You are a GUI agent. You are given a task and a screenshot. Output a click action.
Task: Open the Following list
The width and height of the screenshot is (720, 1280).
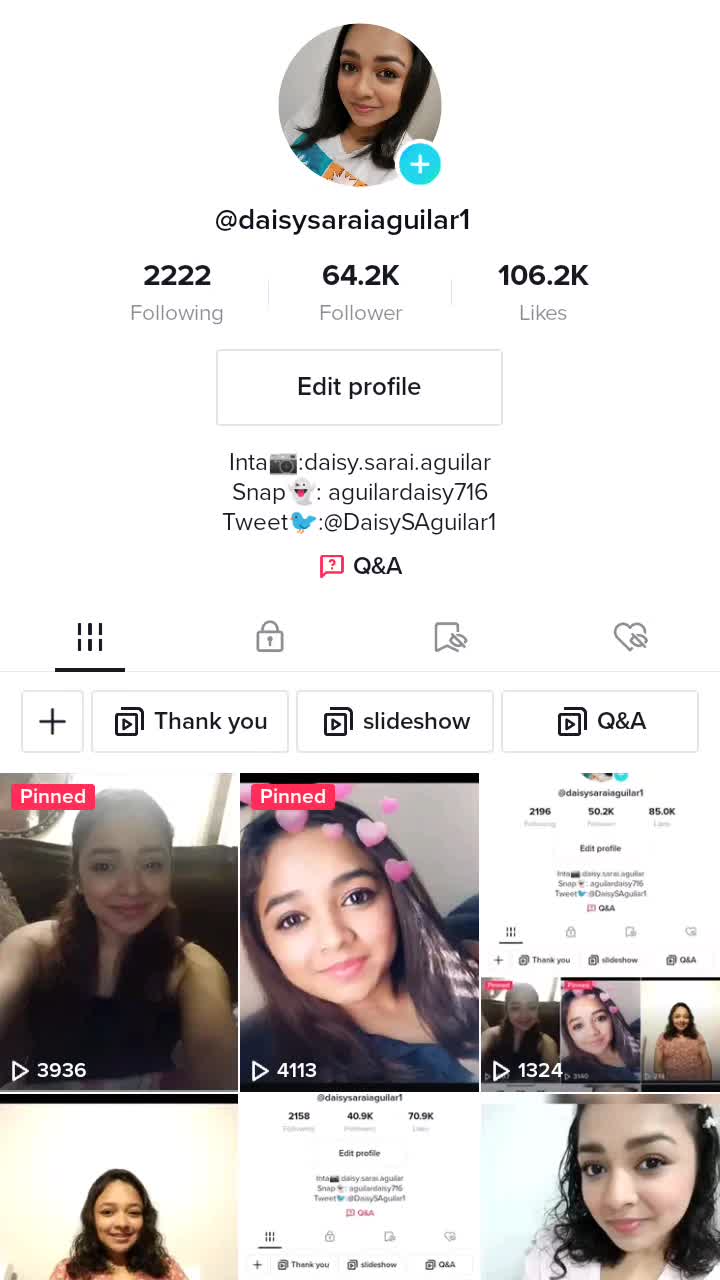click(177, 292)
